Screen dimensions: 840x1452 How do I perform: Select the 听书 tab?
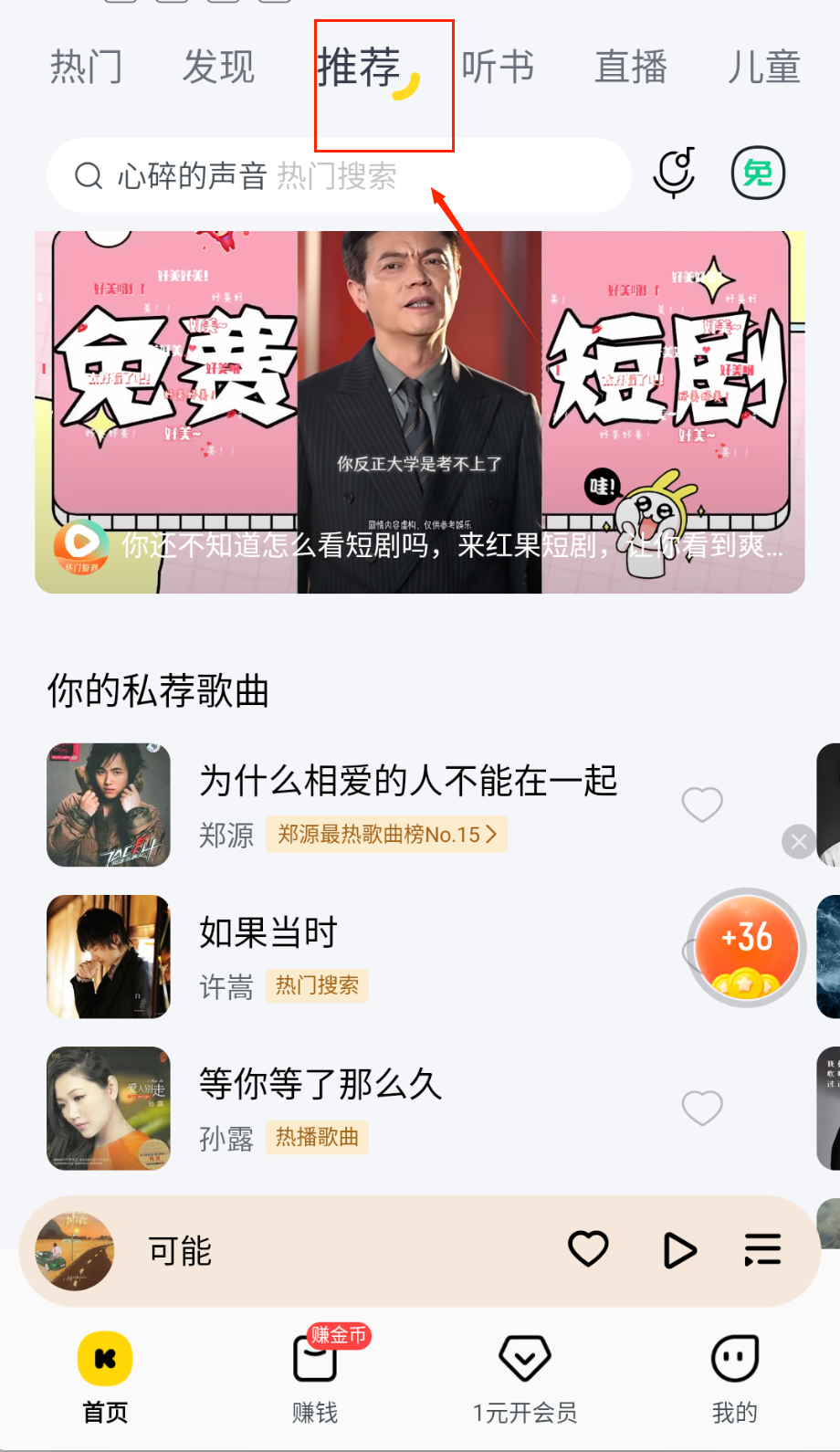pyautogui.click(x=498, y=68)
